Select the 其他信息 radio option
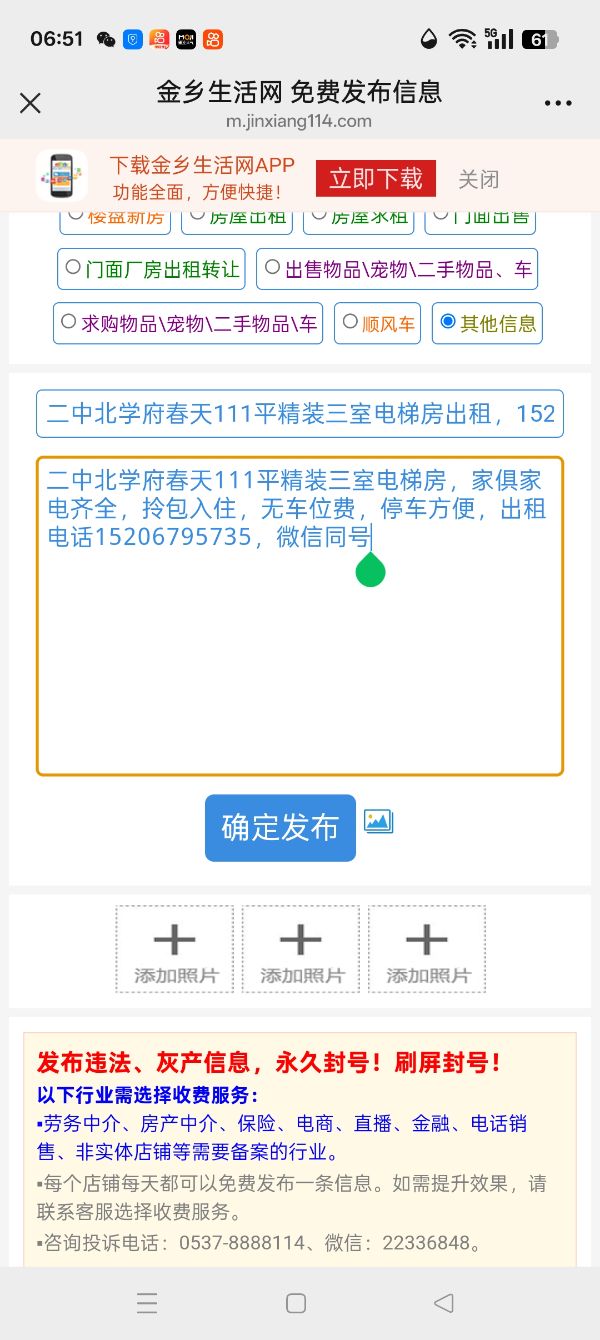 pos(488,323)
